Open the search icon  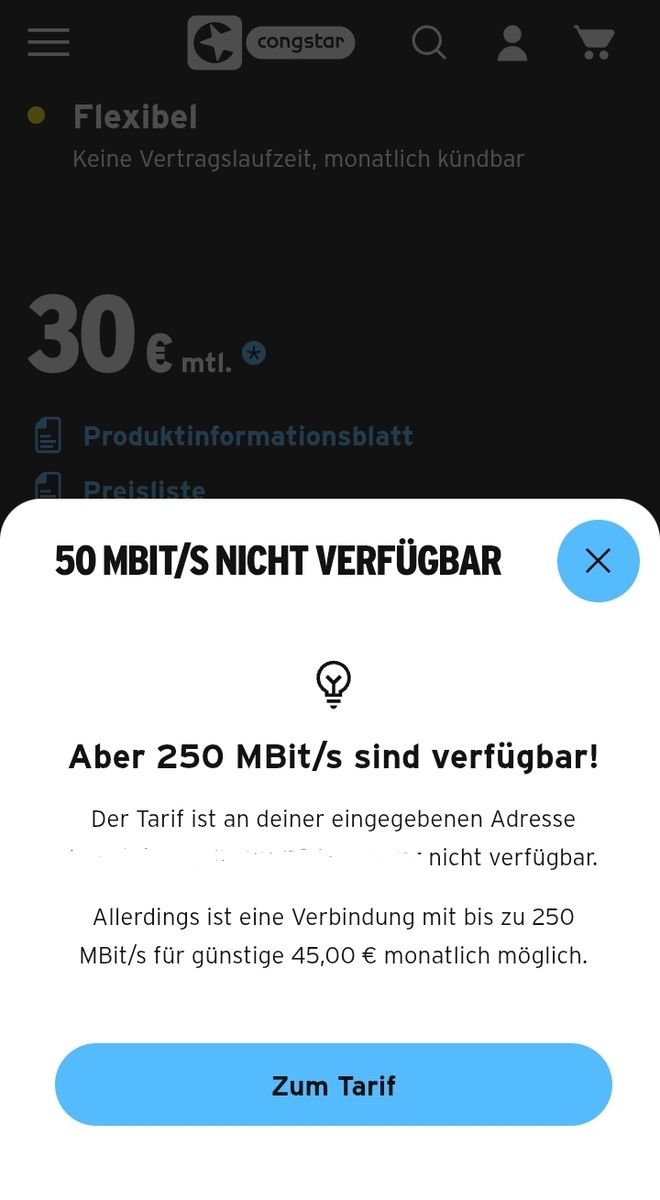(429, 42)
